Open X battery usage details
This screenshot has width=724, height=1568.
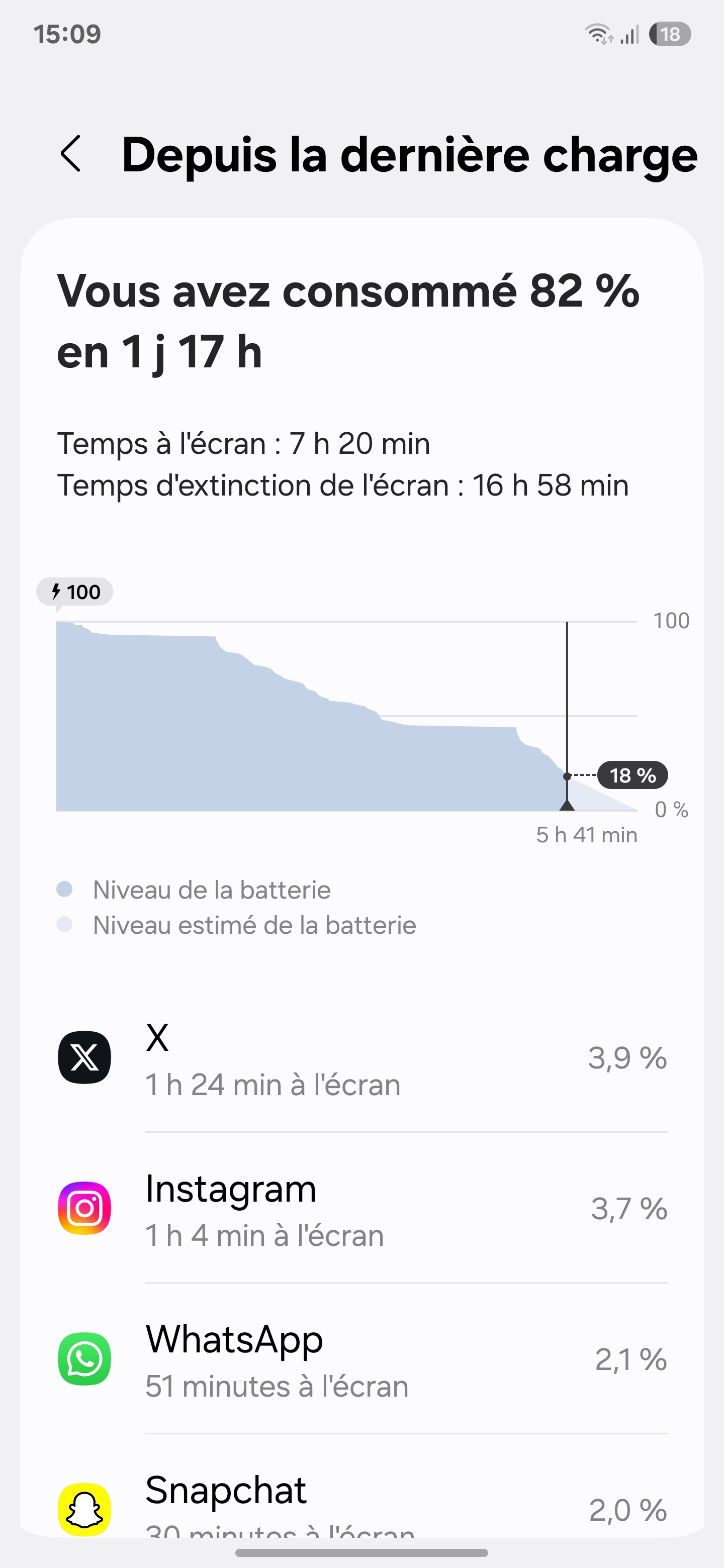361,1059
